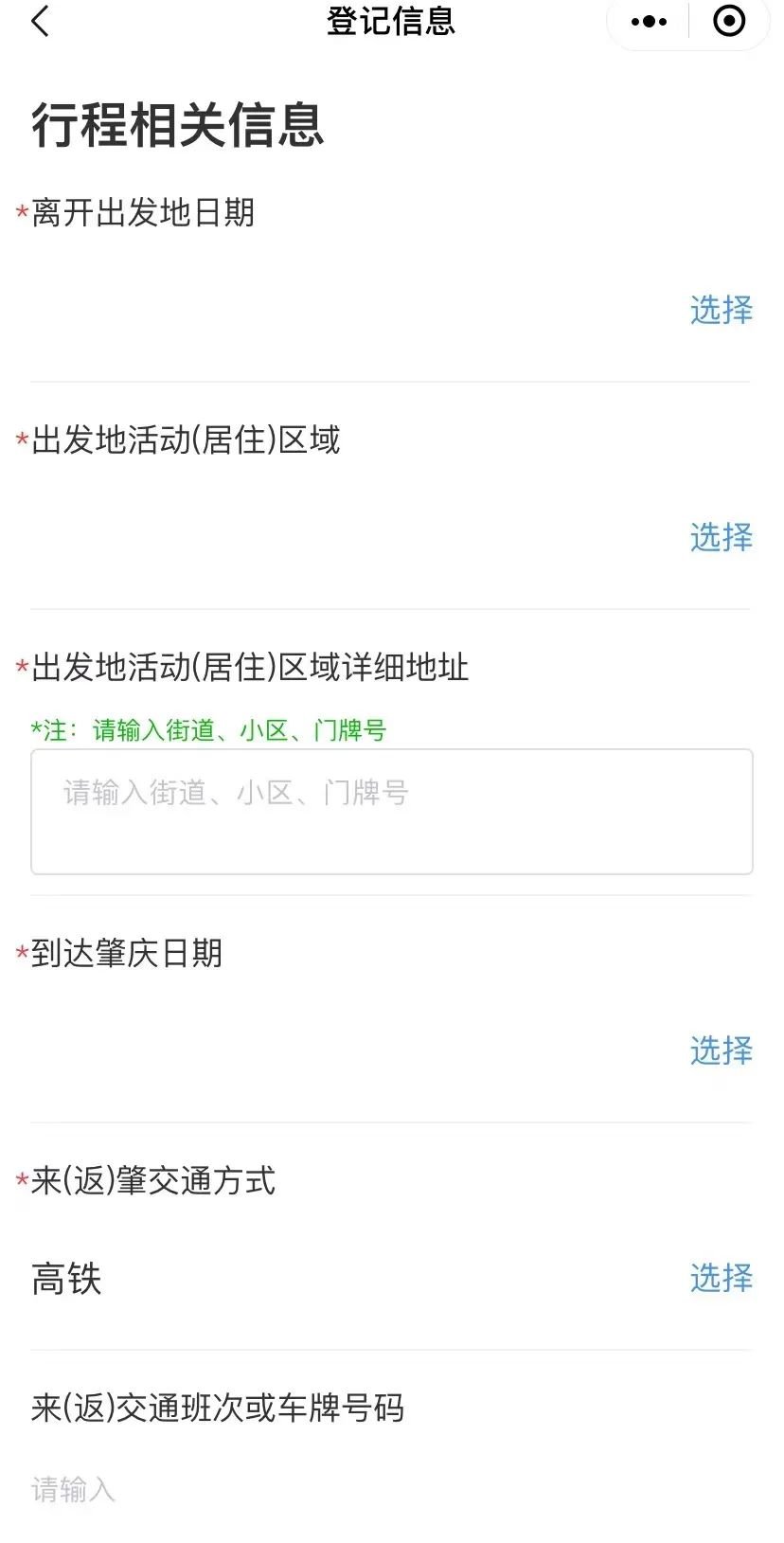Viewport: 784px width, 1543px height.
Task: Tap the 街道、小区、门牌号 address field
Action: (x=391, y=811)
